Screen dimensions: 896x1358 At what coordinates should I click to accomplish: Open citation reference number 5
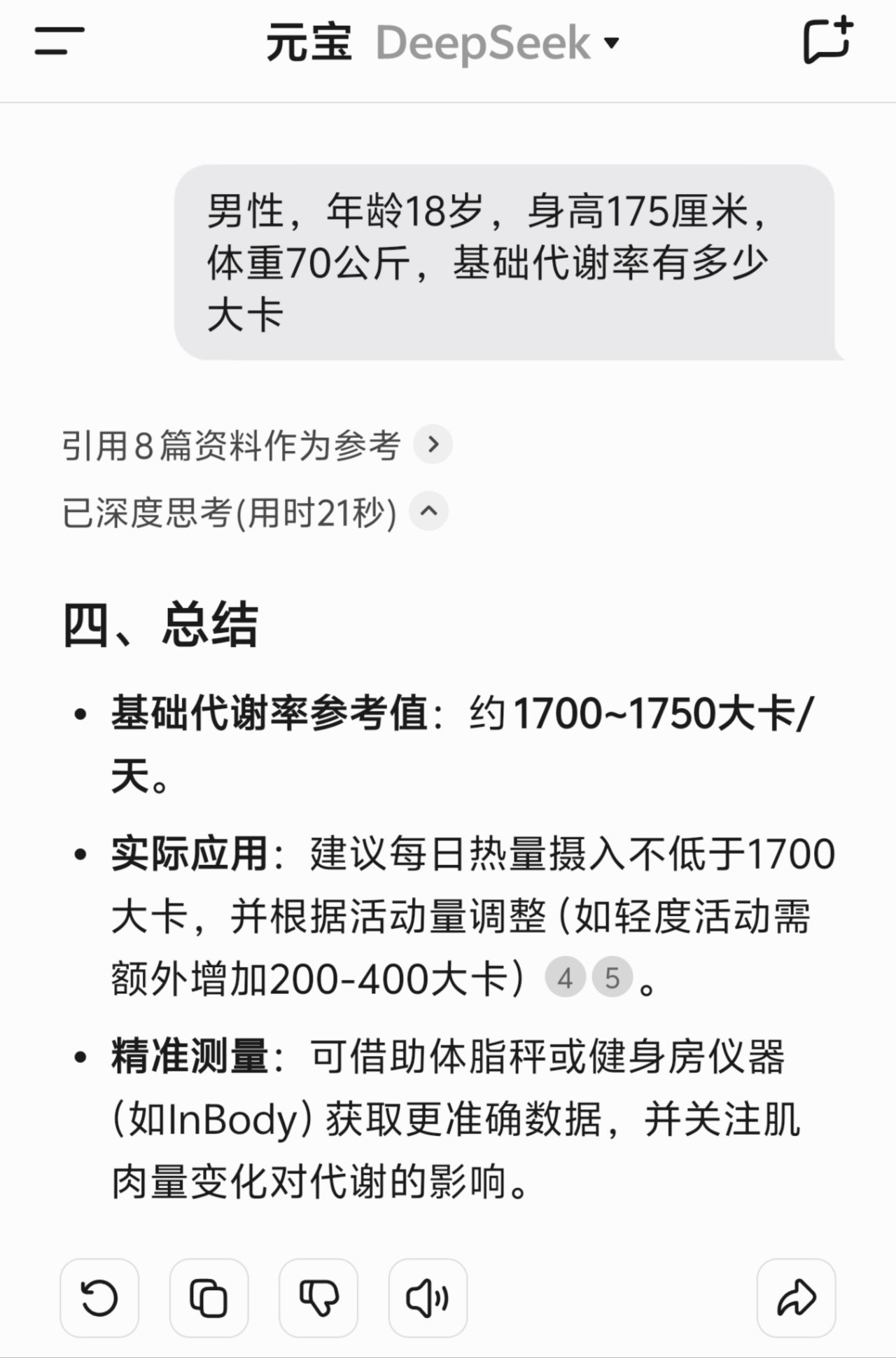[x=612, y=978]
